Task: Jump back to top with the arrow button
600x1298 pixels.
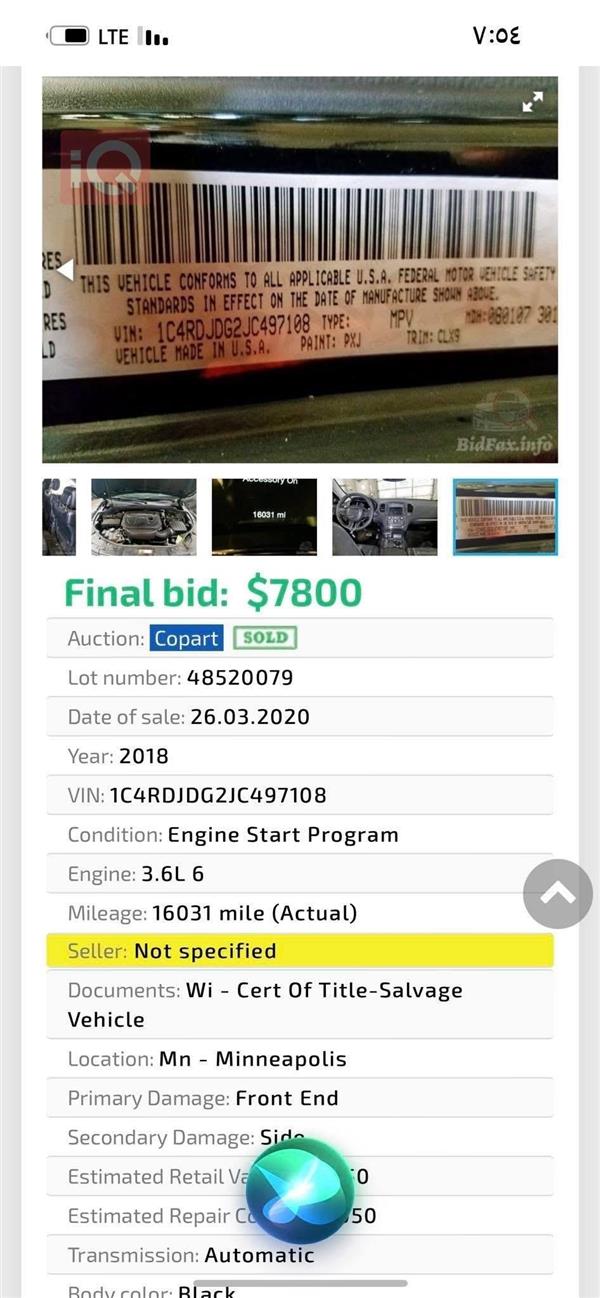Action: point(558,893)
